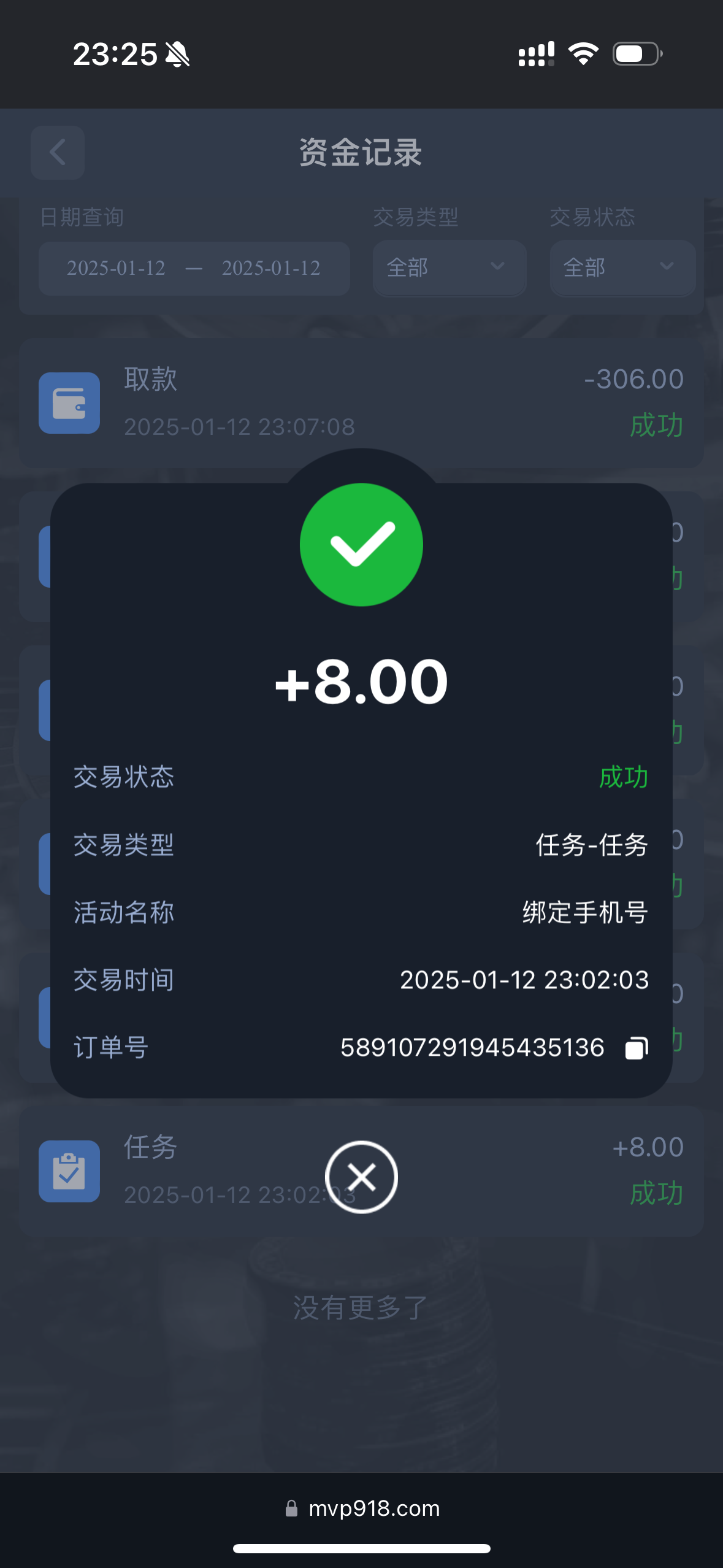Close the transaction detail popup
Screen dimensions: 723x1568
pos(361,1177)
